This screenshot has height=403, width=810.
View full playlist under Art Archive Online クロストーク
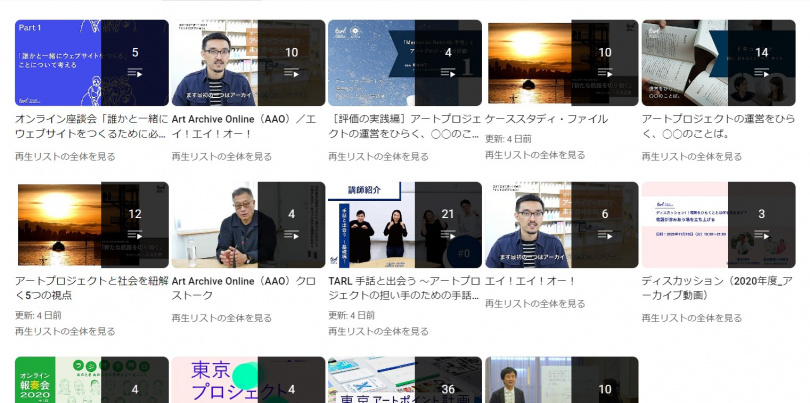[x=222, y=318]
